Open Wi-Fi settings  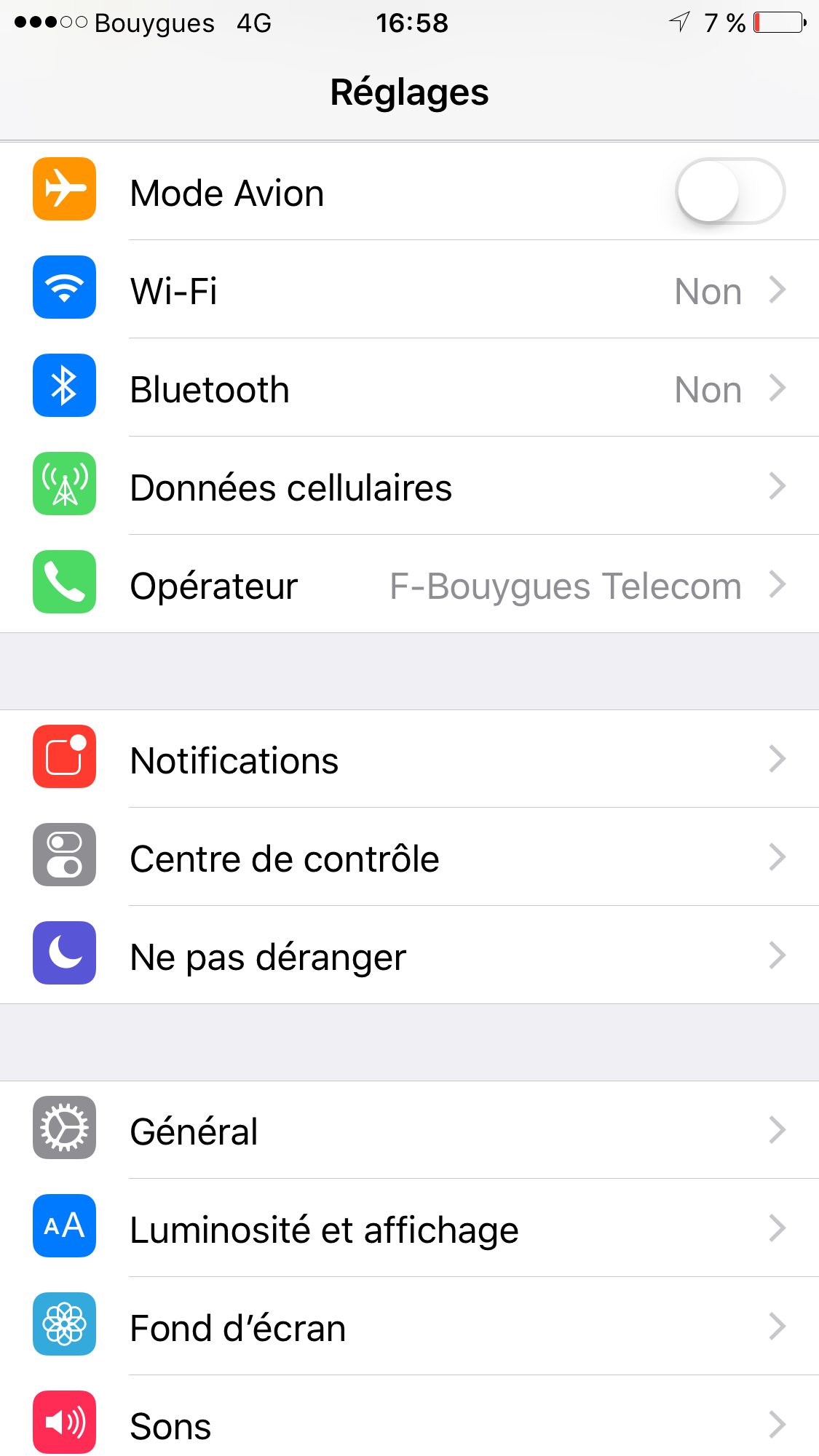409,290
